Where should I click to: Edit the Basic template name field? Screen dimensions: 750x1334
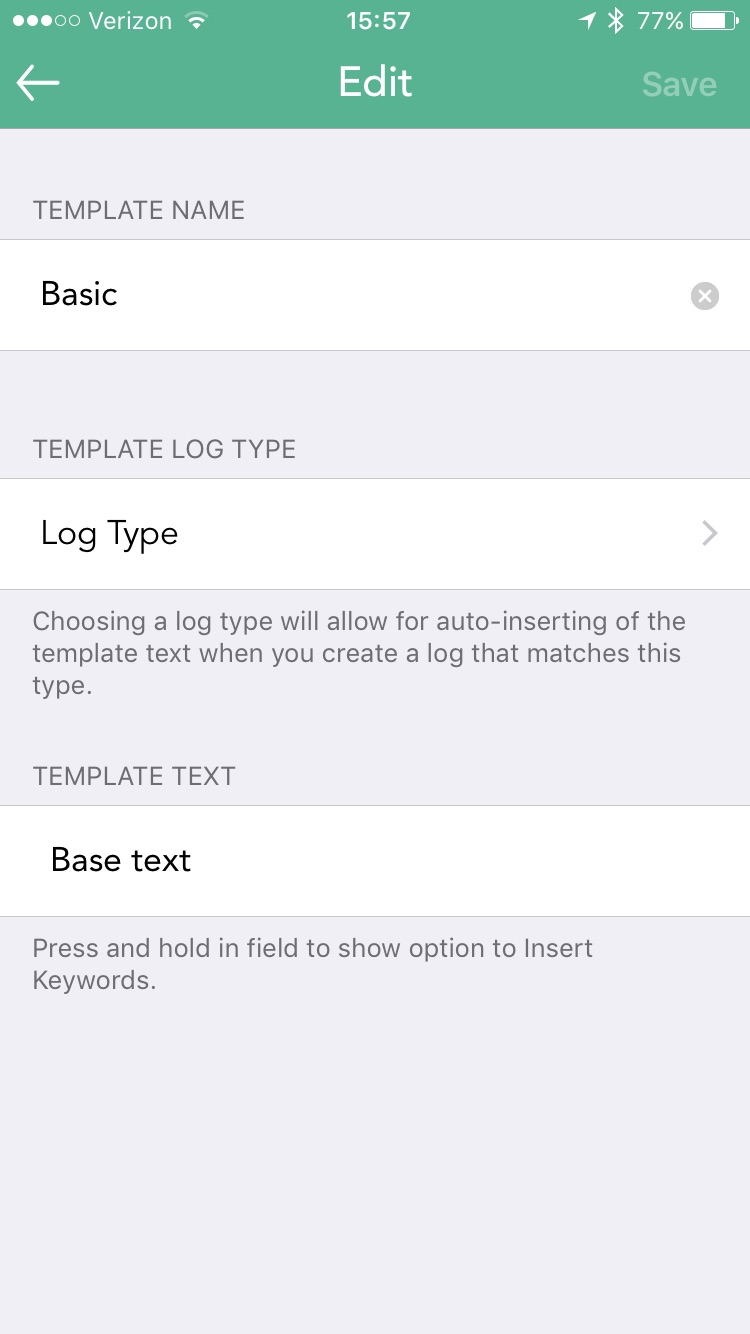pyautogui.click(x=375, y=295)
